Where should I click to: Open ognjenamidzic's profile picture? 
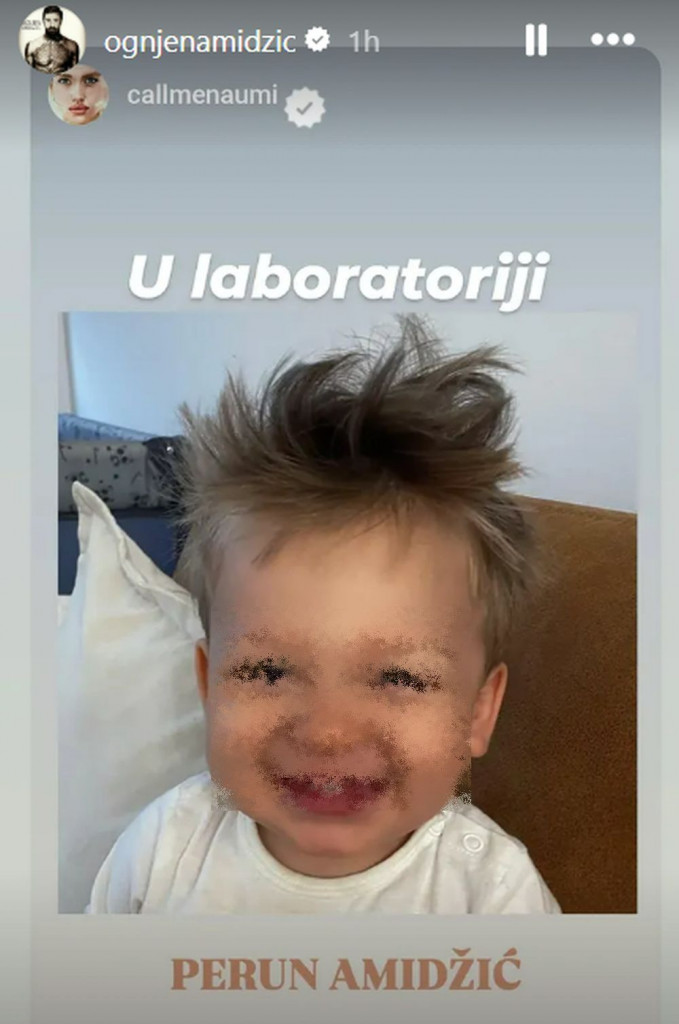(x=52, y=39)
